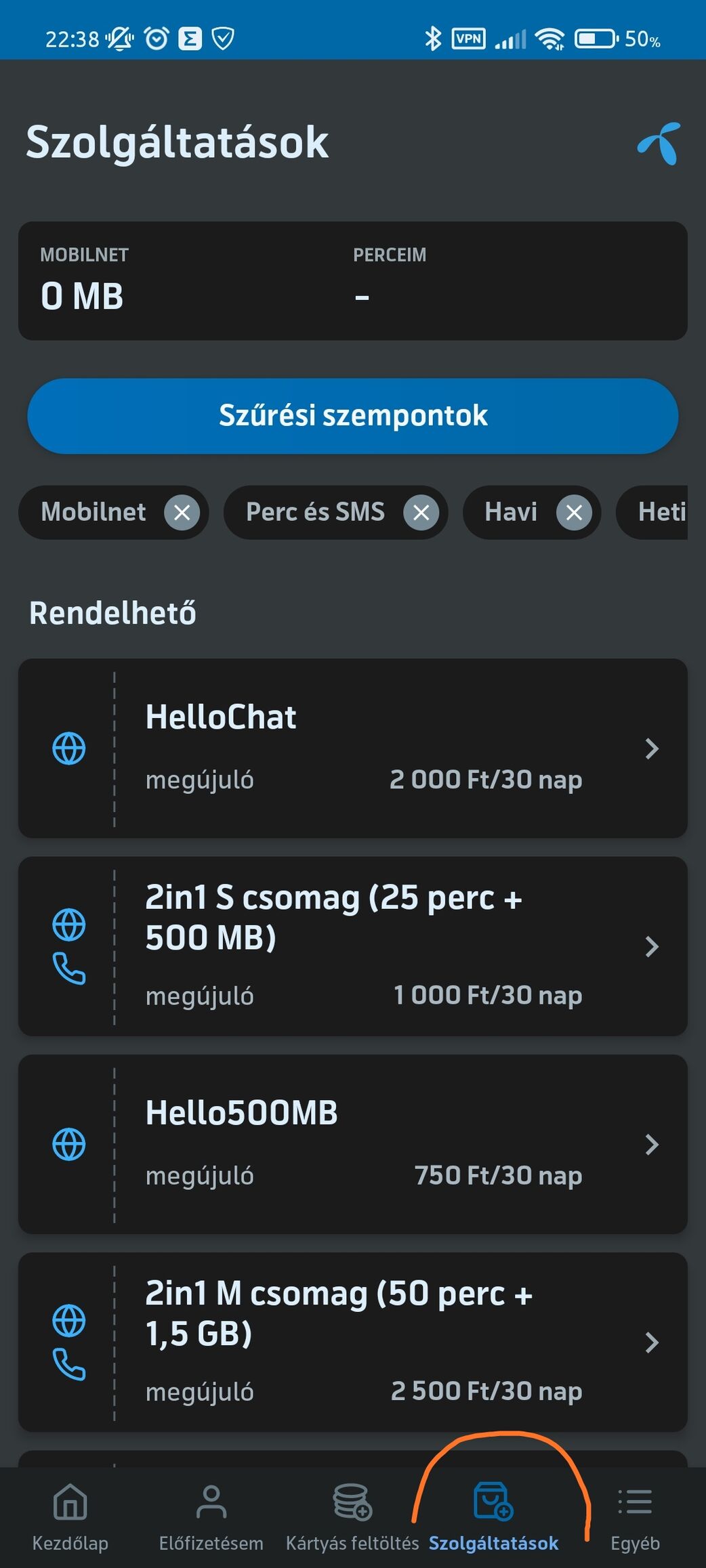Remove the Perc és SMS filter
706x1568 pixels.
tap(421, 512)
